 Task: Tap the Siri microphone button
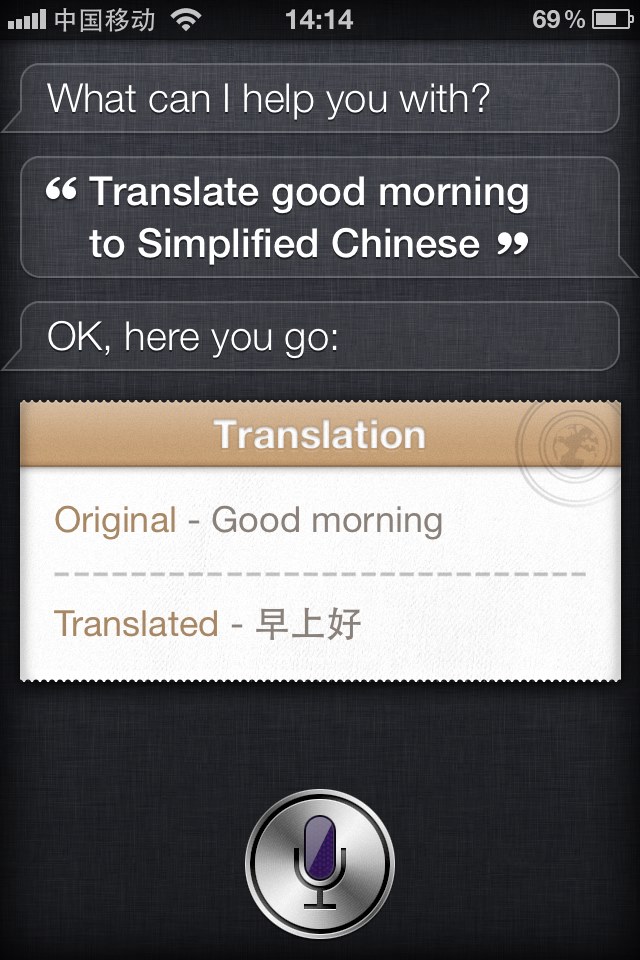pos(320,861)
